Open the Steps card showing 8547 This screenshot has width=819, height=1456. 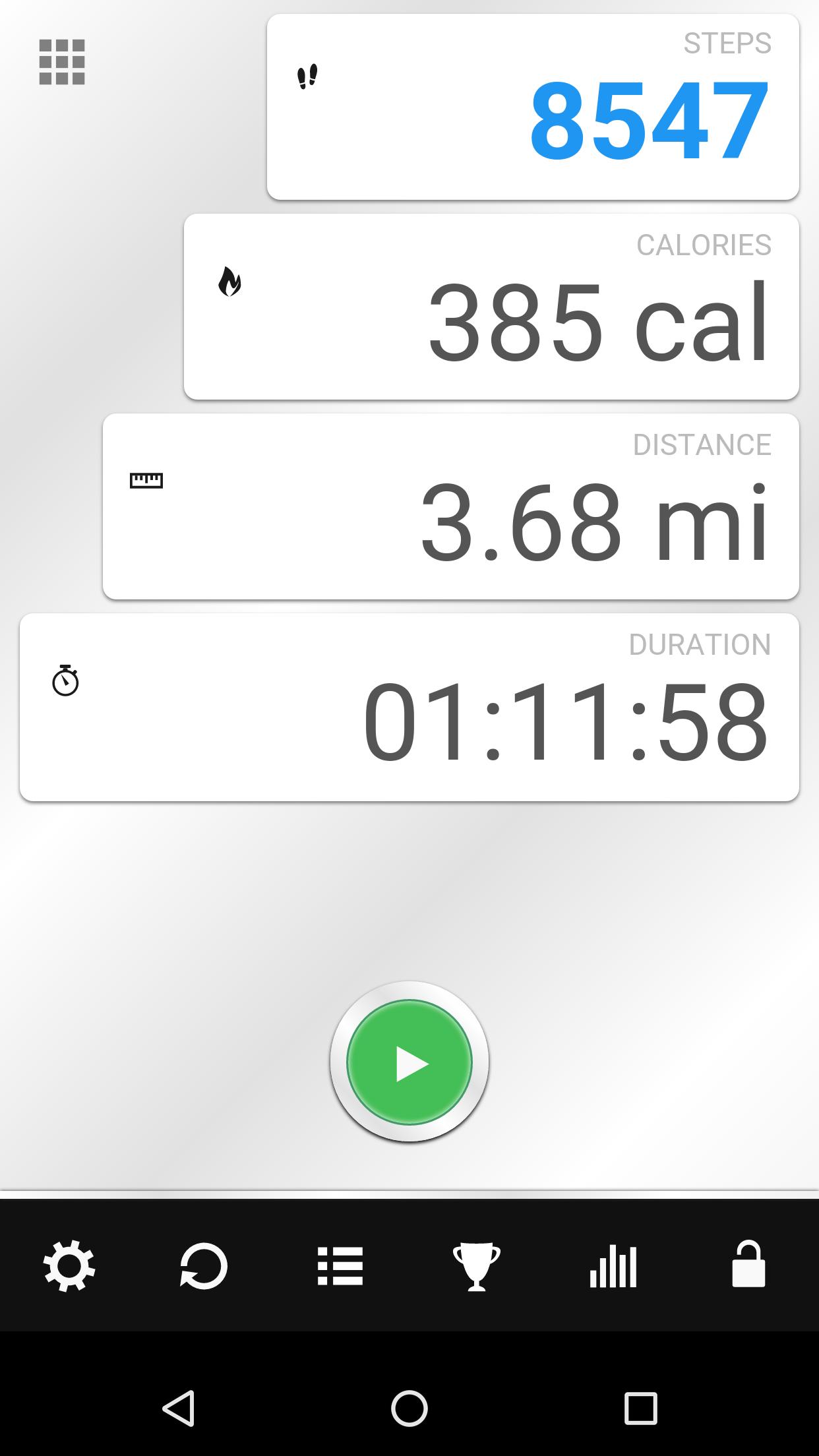click(x=533, y=107)
